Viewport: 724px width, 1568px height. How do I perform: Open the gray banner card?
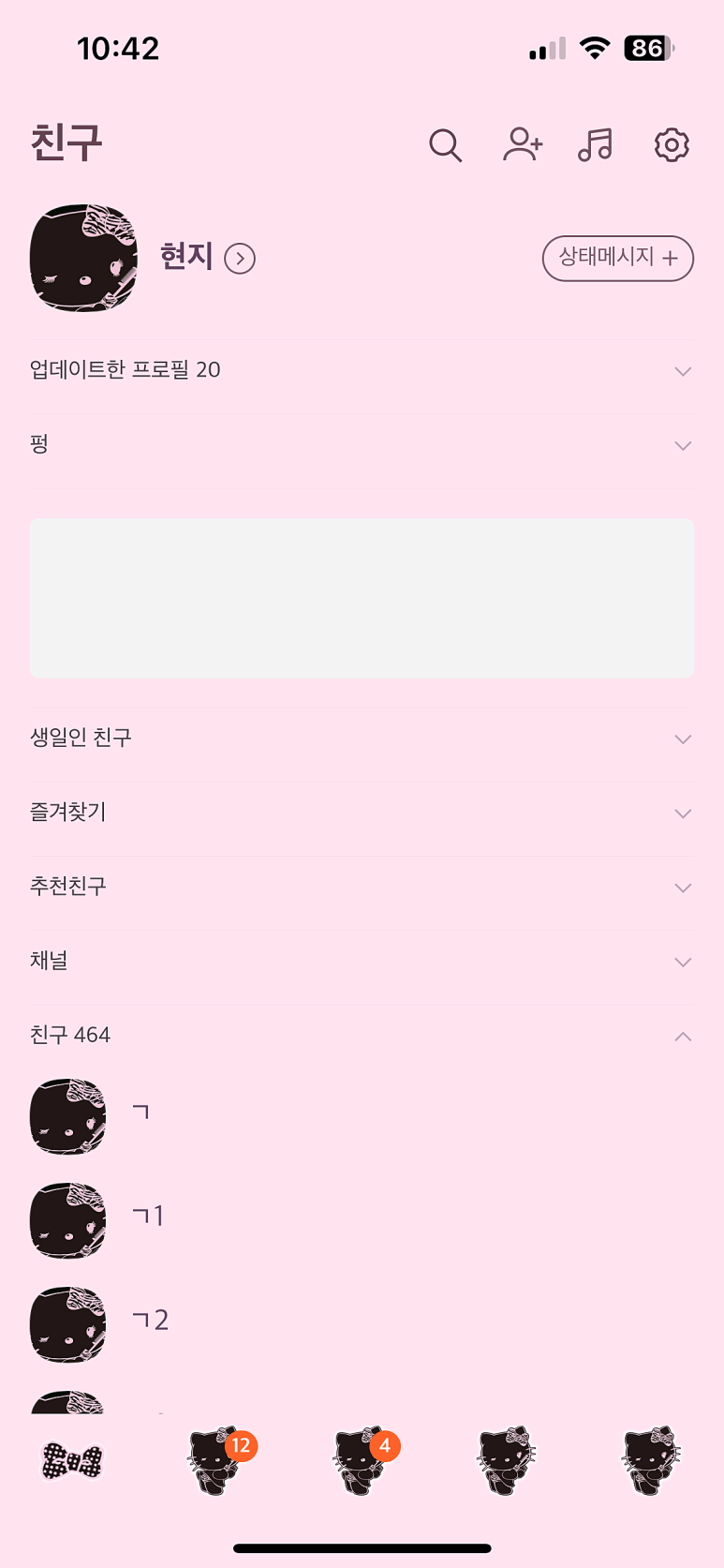click(x=362, y=598)
